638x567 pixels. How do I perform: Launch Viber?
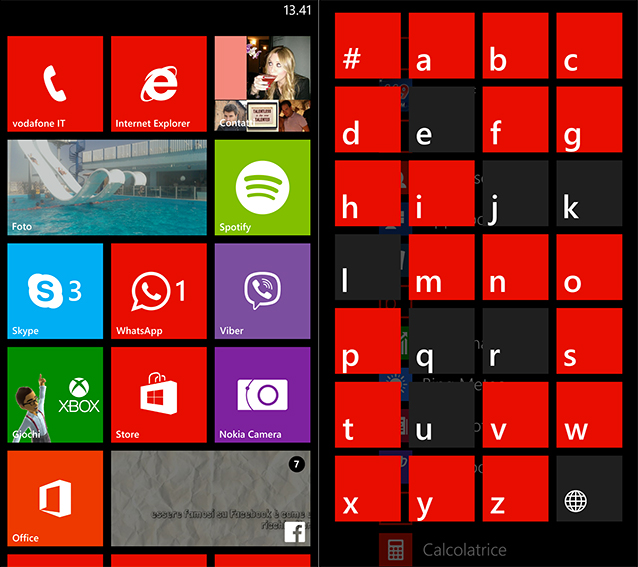click(262, 291)
